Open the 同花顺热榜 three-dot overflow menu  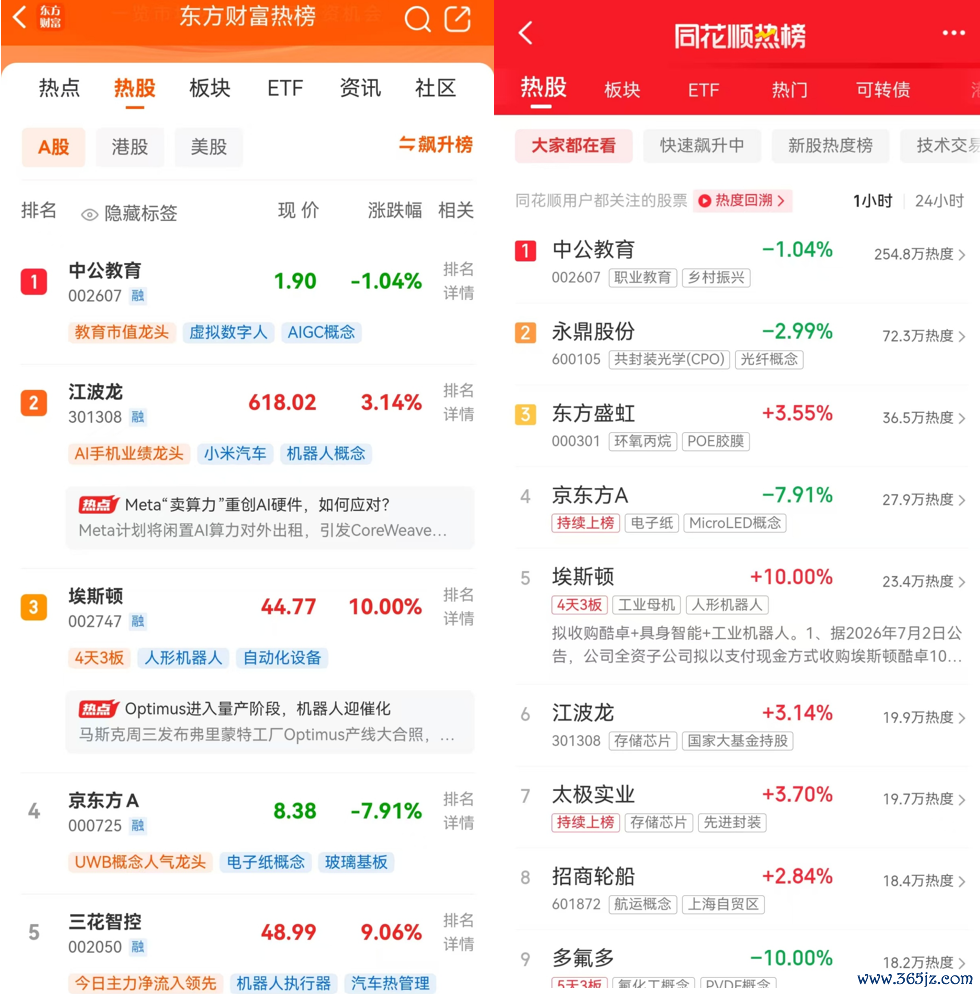point(953,33)
